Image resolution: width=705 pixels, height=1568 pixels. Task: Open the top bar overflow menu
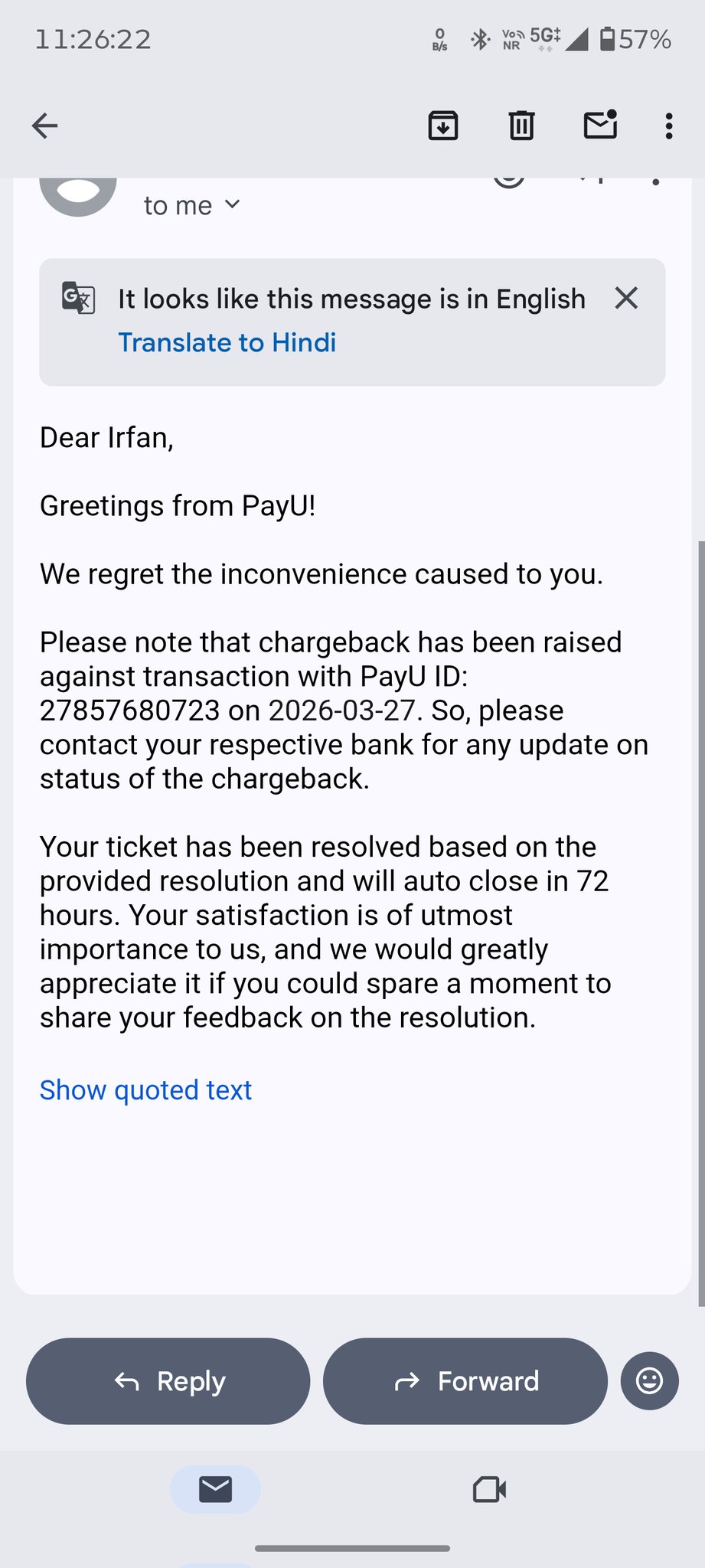pyautogui.click(x=669, y=126)
